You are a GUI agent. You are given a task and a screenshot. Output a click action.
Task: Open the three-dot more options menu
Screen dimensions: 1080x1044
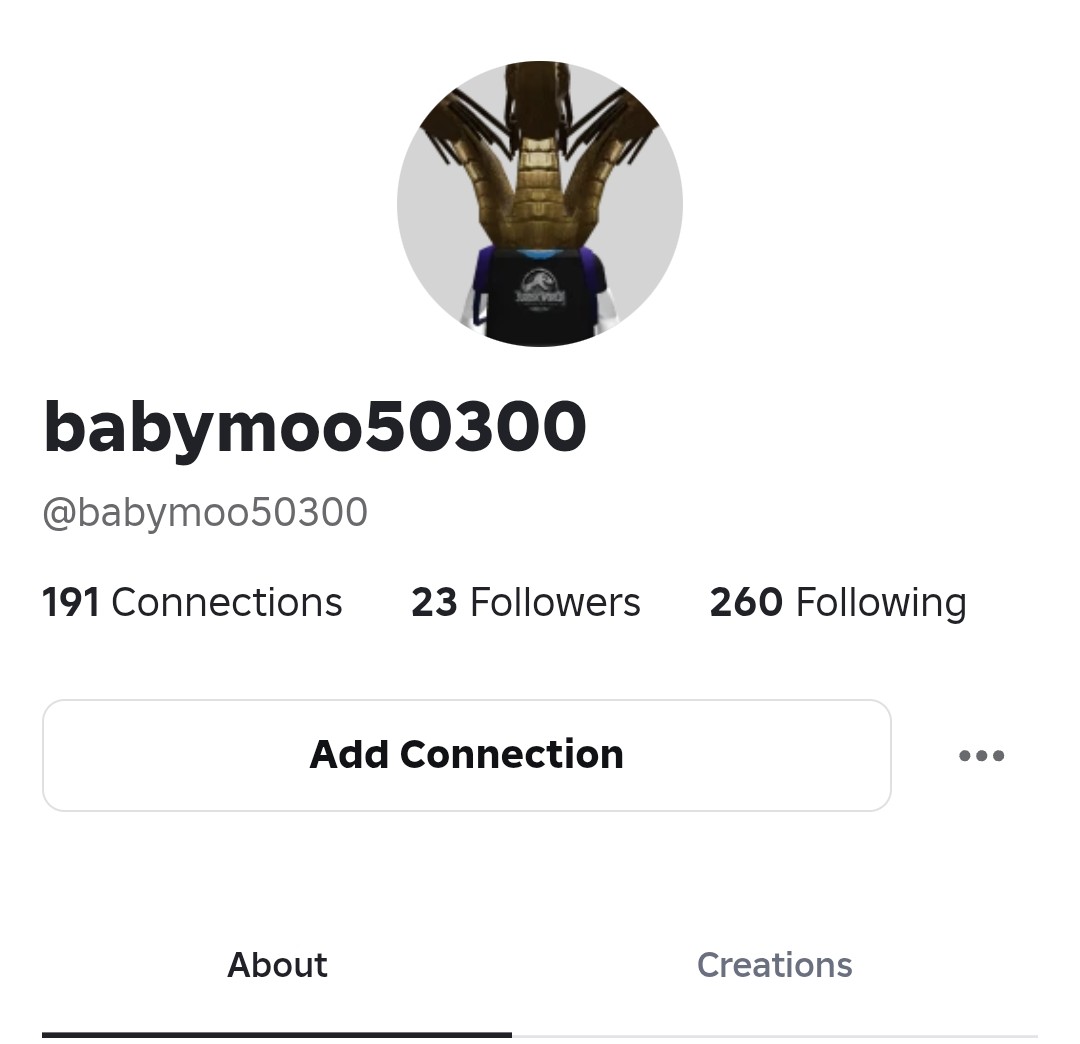click(x=981, y=755)
